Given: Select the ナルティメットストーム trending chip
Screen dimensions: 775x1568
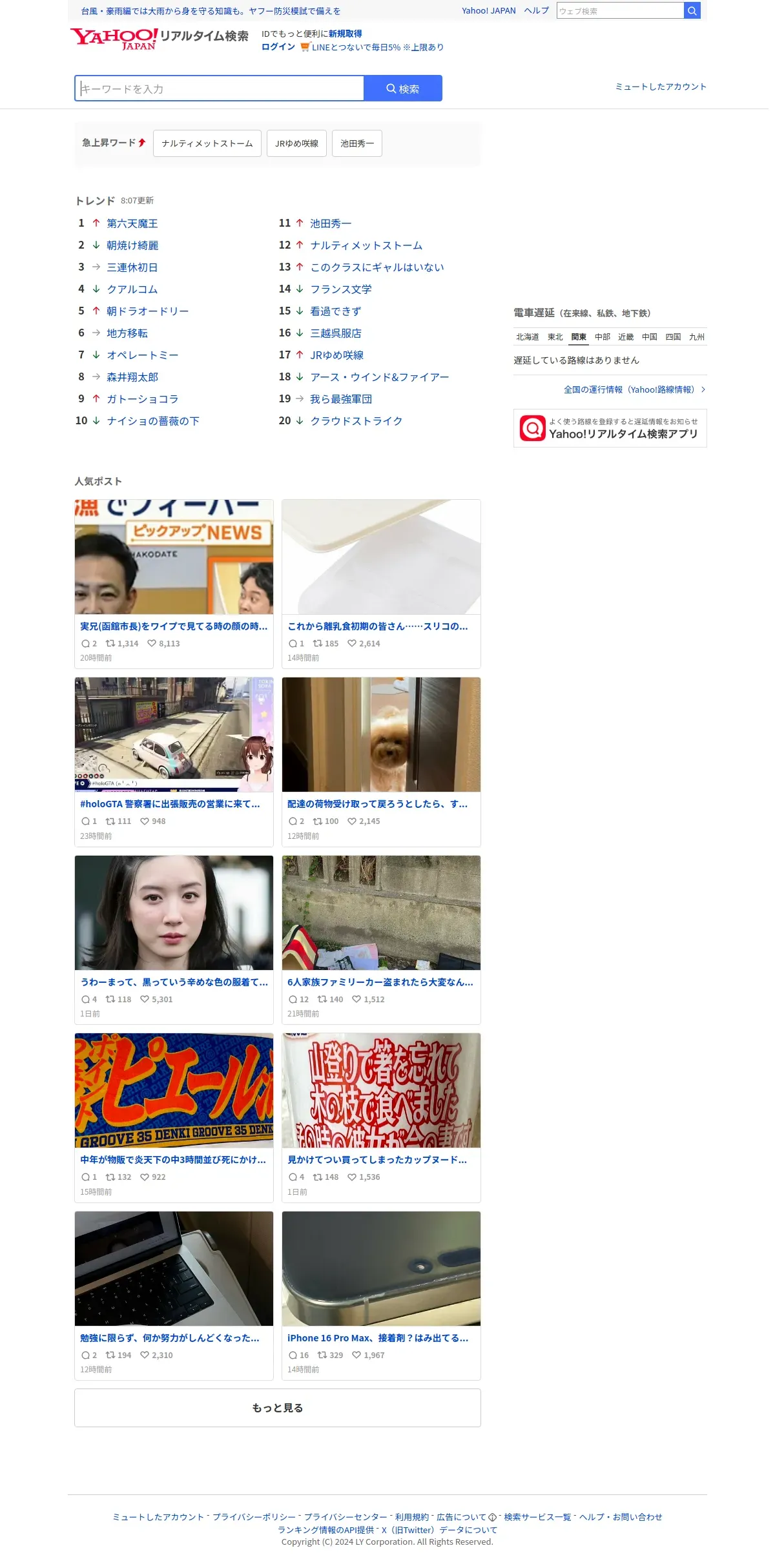Looking at the screenshot, I should coord(207,143).
